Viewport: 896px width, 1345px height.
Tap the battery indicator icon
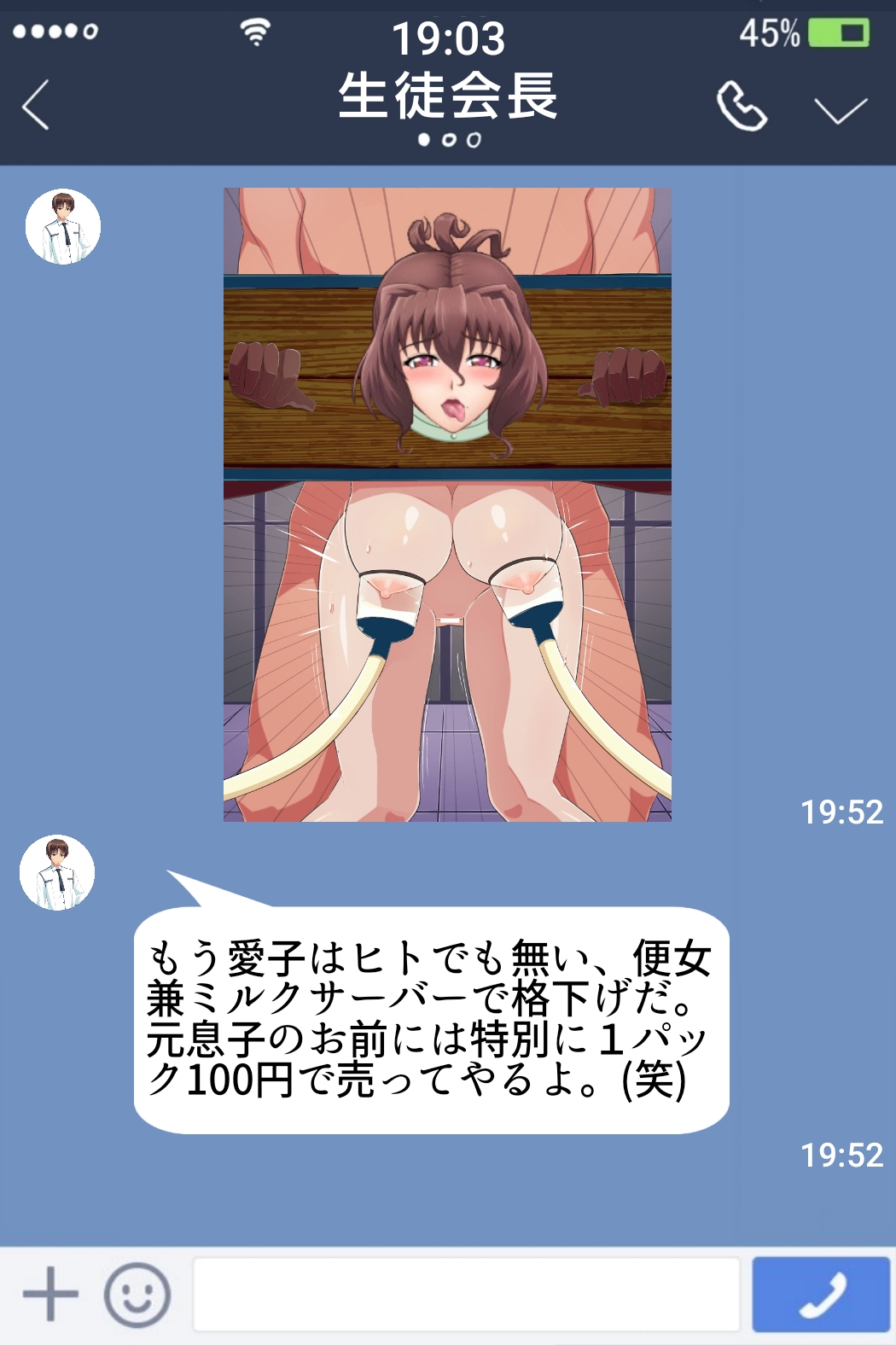pyautogui.click(x=836, y=31)
